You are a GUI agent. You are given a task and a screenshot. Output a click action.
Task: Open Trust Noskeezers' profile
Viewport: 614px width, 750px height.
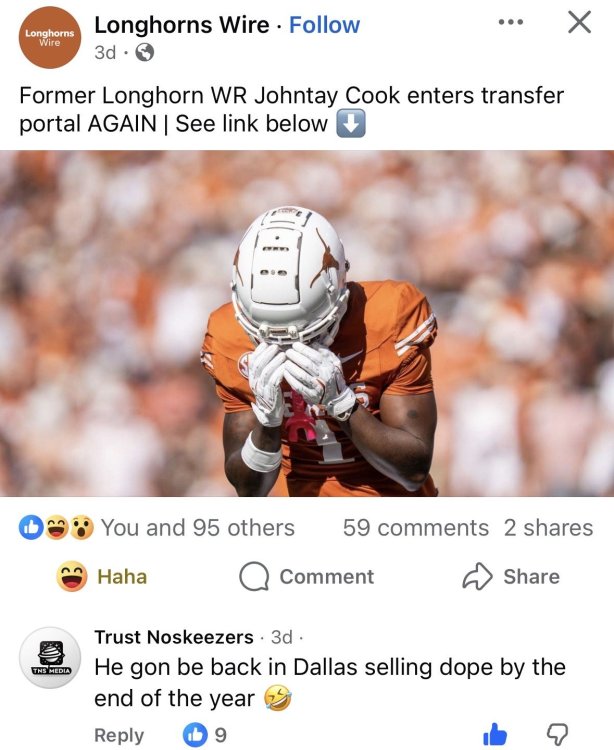coord(175,637)
